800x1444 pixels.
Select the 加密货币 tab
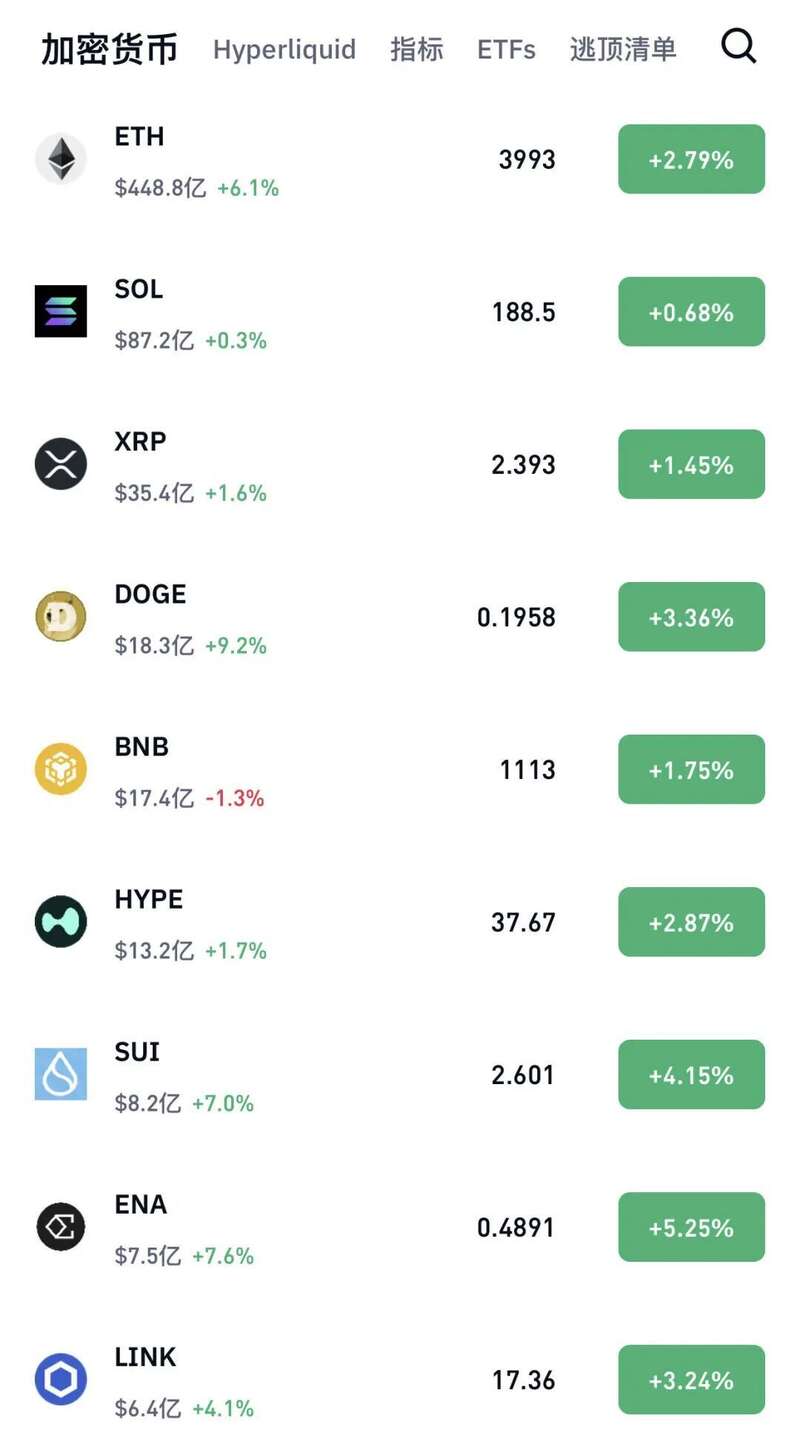point(109,49)
